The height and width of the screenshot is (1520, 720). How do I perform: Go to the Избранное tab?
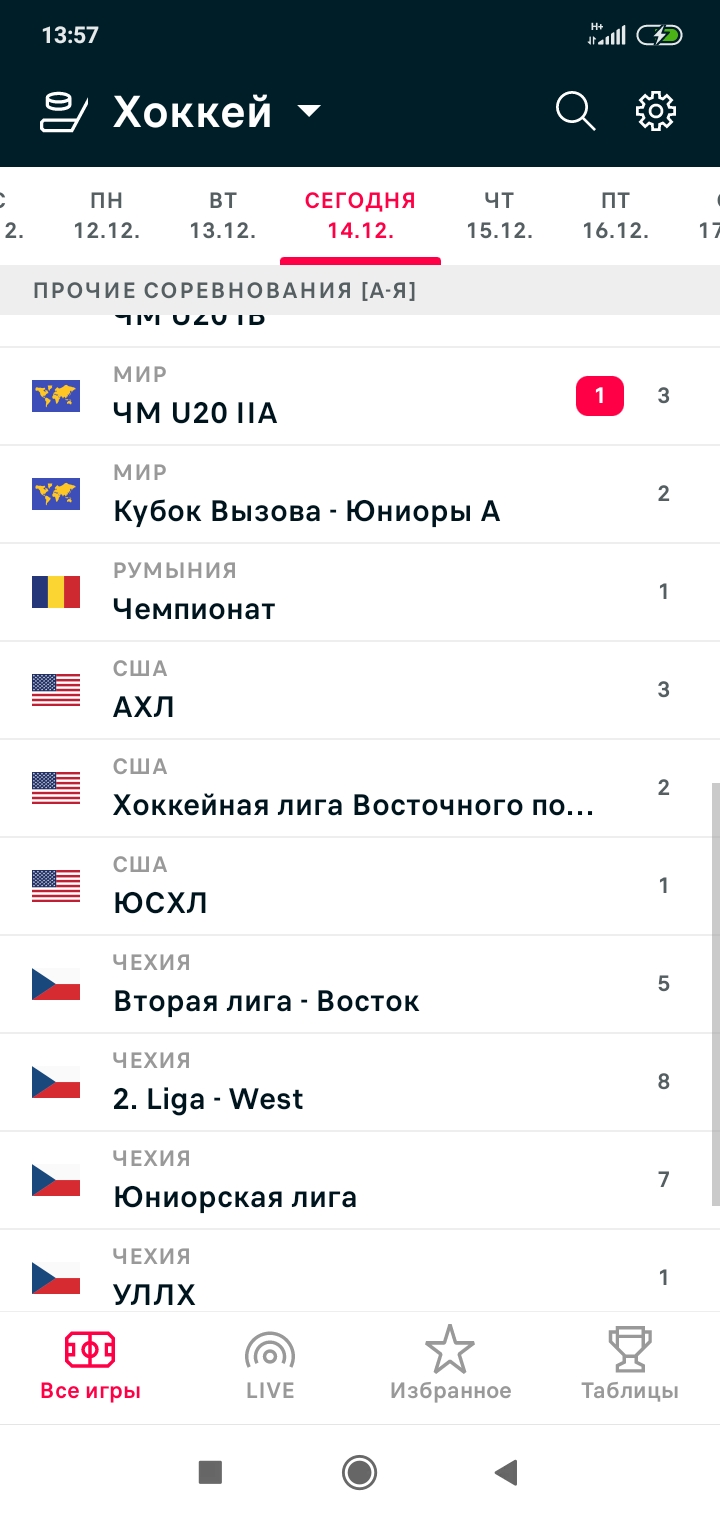[450, 1366]
